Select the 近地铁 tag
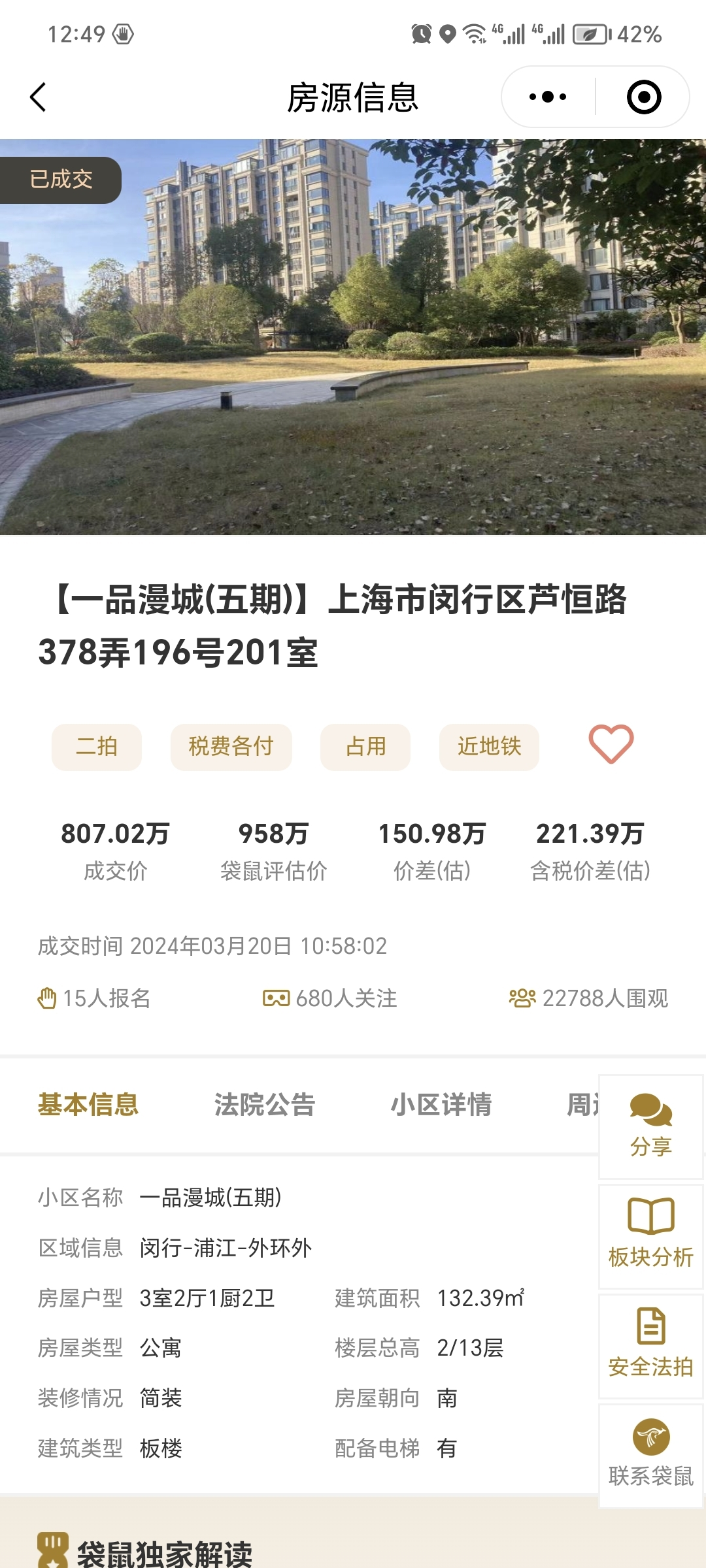The image size is (706, 1568). coord(488,747)
